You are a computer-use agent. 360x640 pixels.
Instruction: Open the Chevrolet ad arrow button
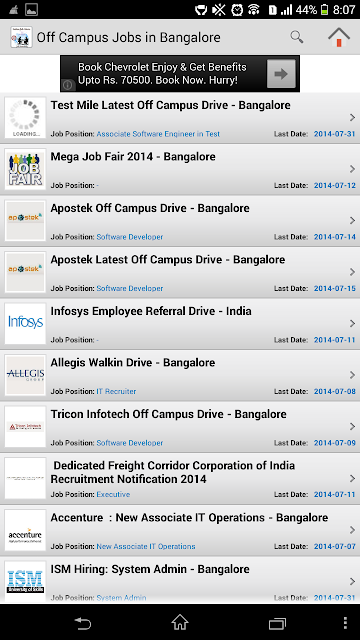[x=281, y=74]
